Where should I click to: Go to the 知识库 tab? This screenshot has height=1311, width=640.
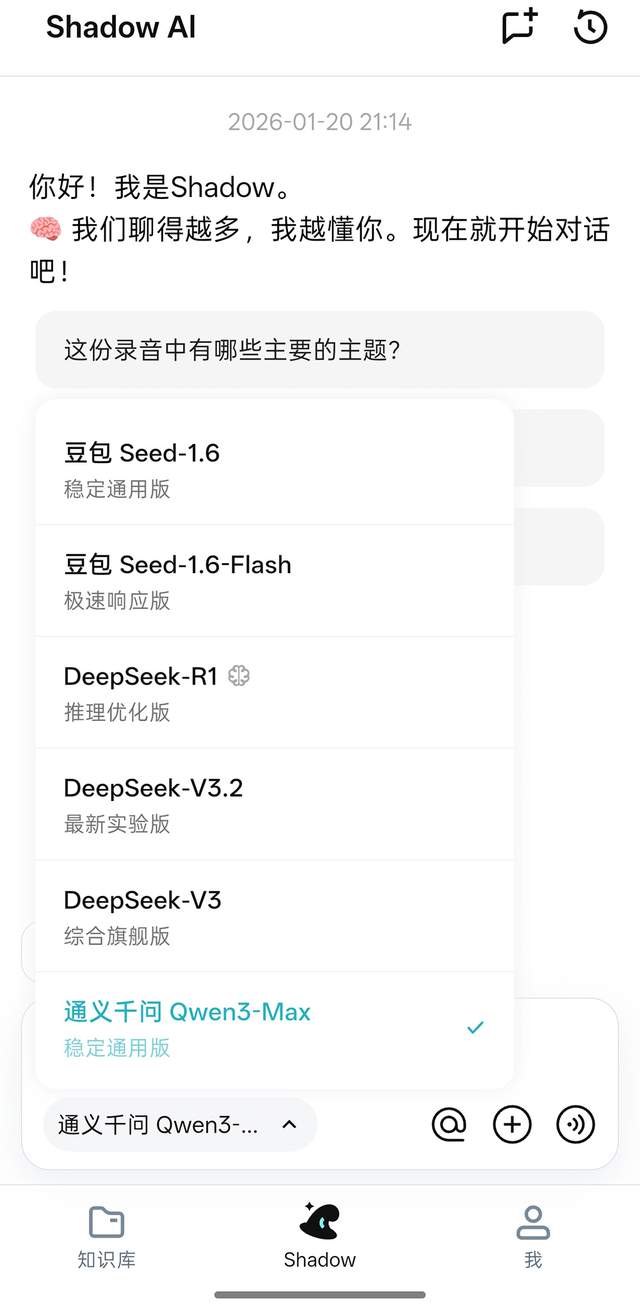[x=106, y=1236]
